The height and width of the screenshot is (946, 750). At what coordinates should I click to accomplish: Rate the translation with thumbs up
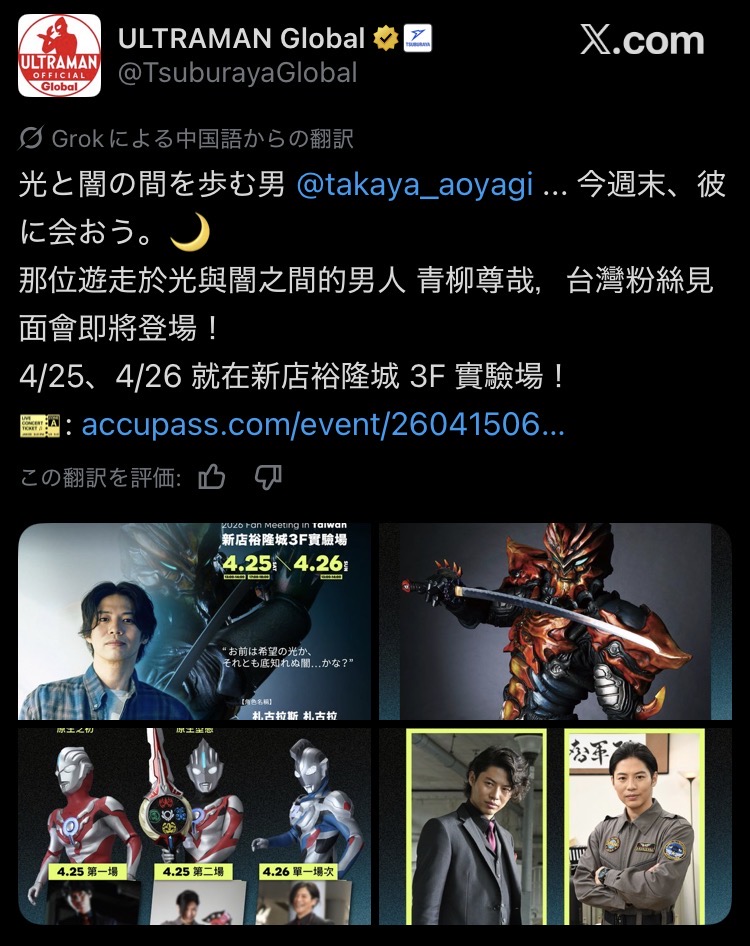(x=212, y=478)
